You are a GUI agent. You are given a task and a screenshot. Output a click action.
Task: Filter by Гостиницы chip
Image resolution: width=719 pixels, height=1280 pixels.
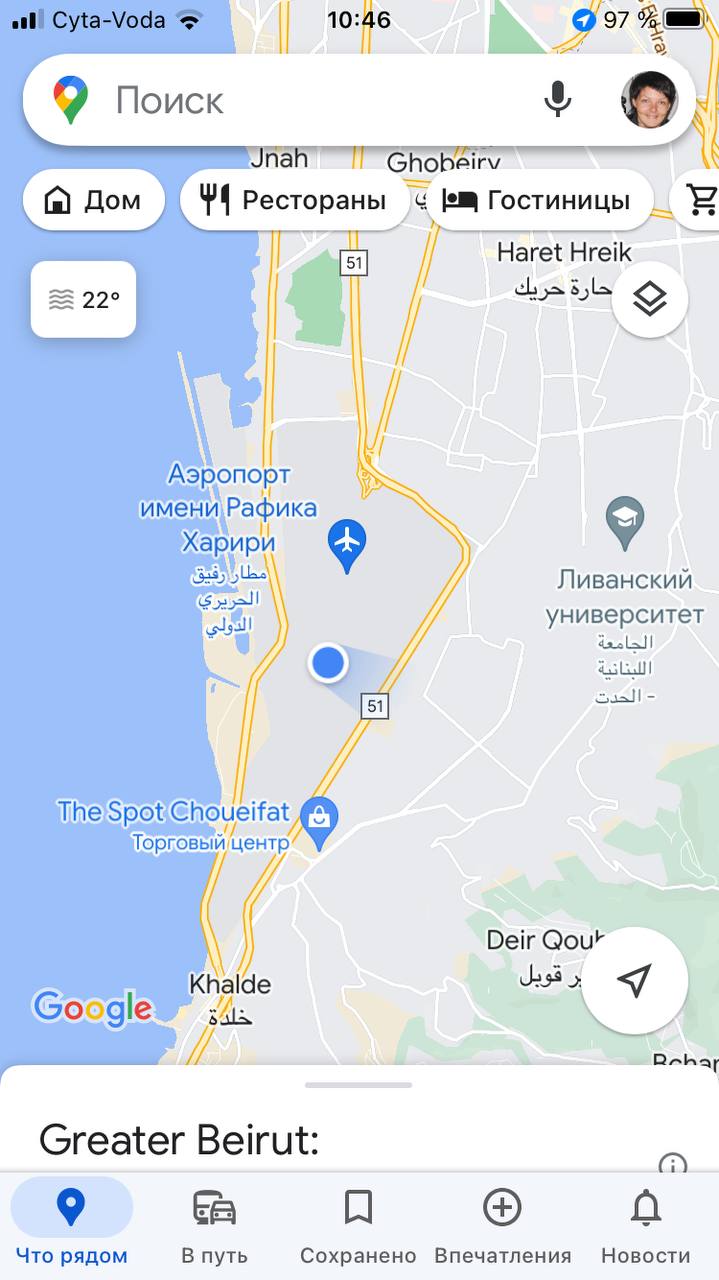pyautogui.click(x=540, y=200)
